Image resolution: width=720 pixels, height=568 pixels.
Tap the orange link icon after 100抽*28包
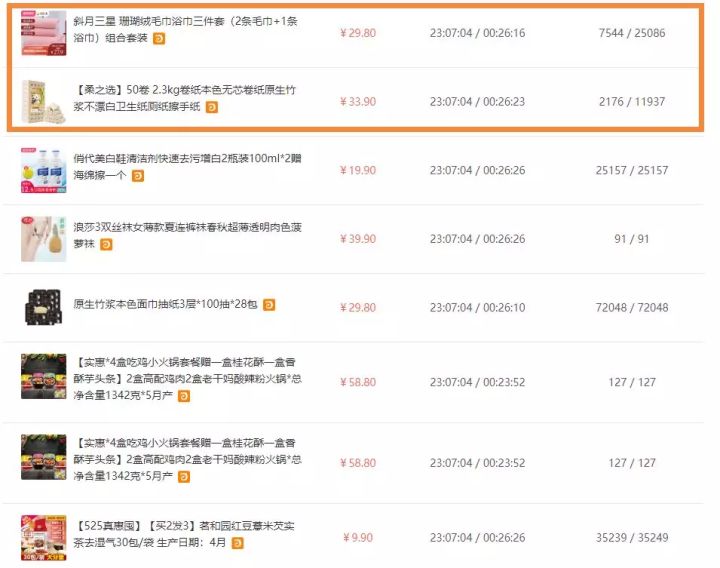click(x=269, y=305)
